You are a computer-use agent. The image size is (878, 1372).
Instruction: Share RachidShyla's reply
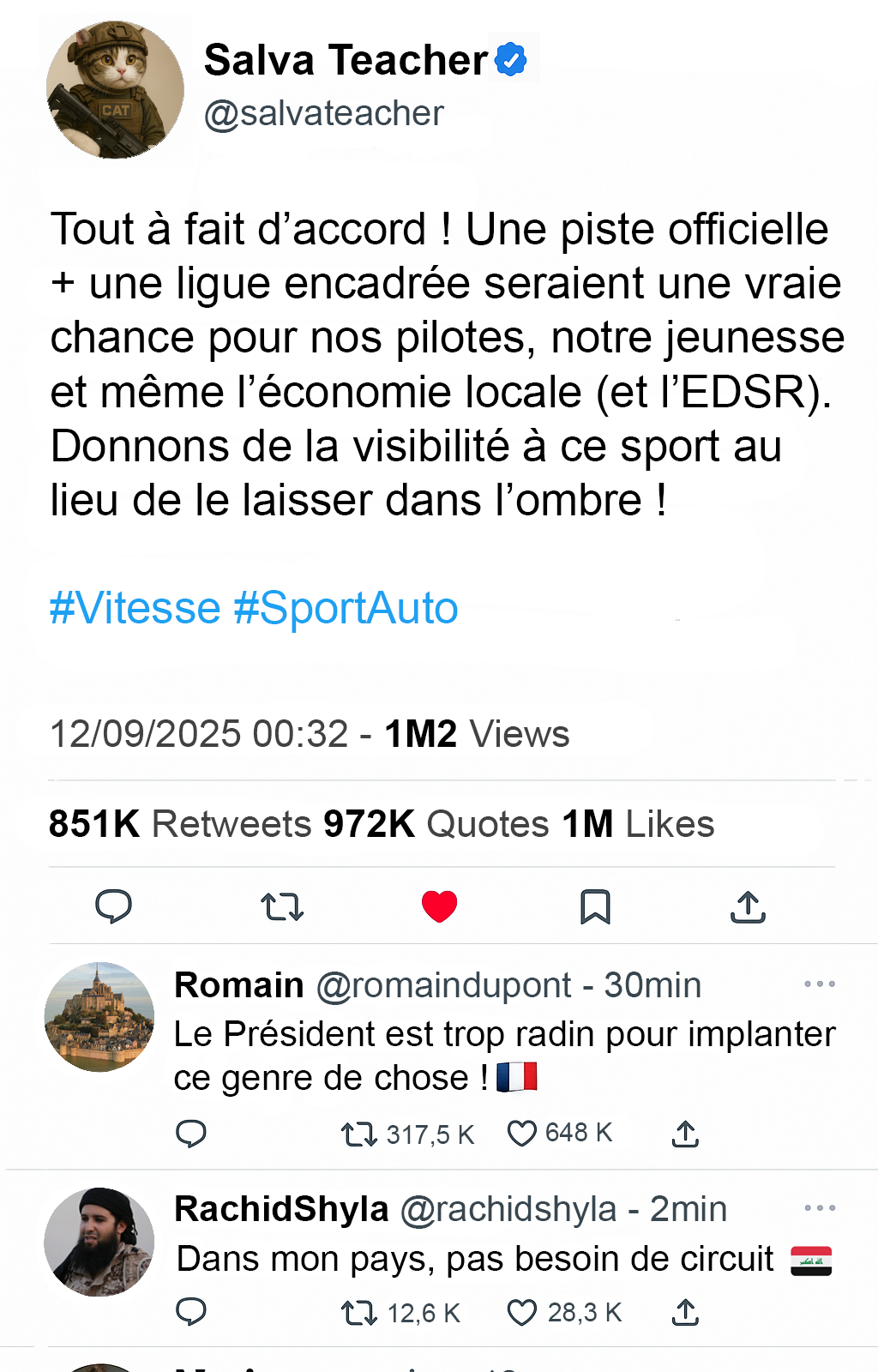click(685, 1312)
